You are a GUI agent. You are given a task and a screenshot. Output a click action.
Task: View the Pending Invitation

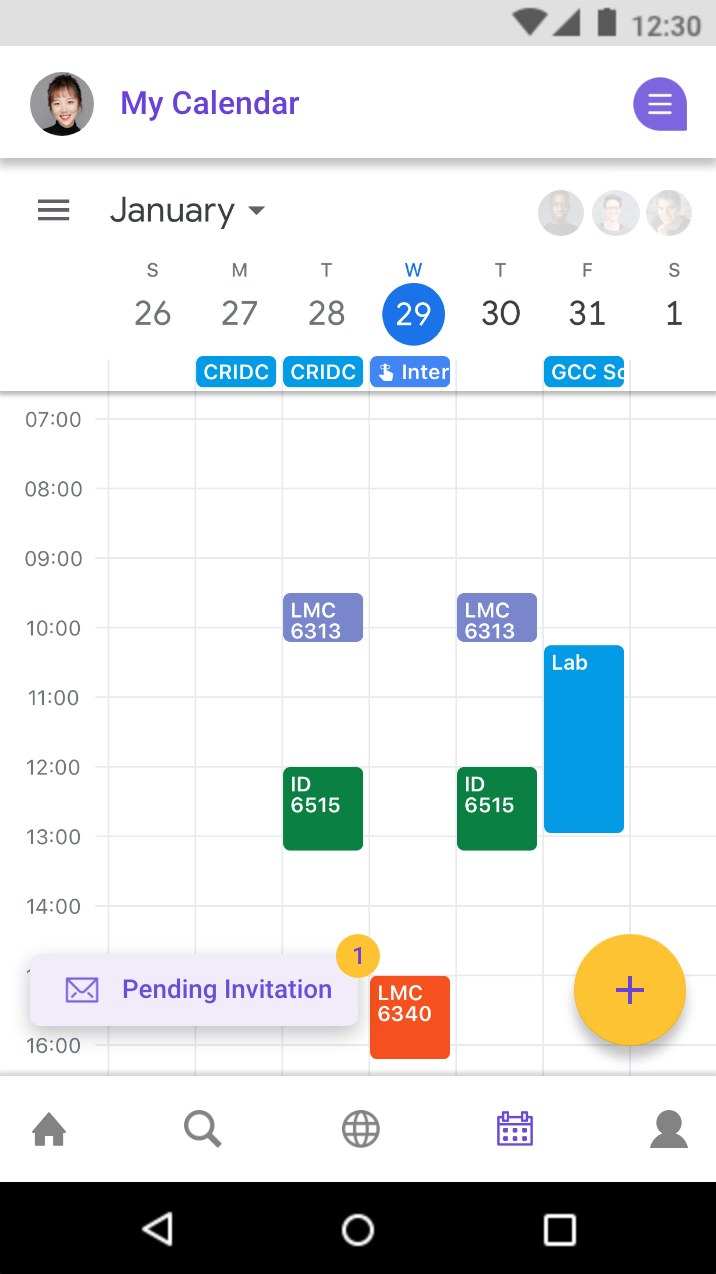(194, 989)
